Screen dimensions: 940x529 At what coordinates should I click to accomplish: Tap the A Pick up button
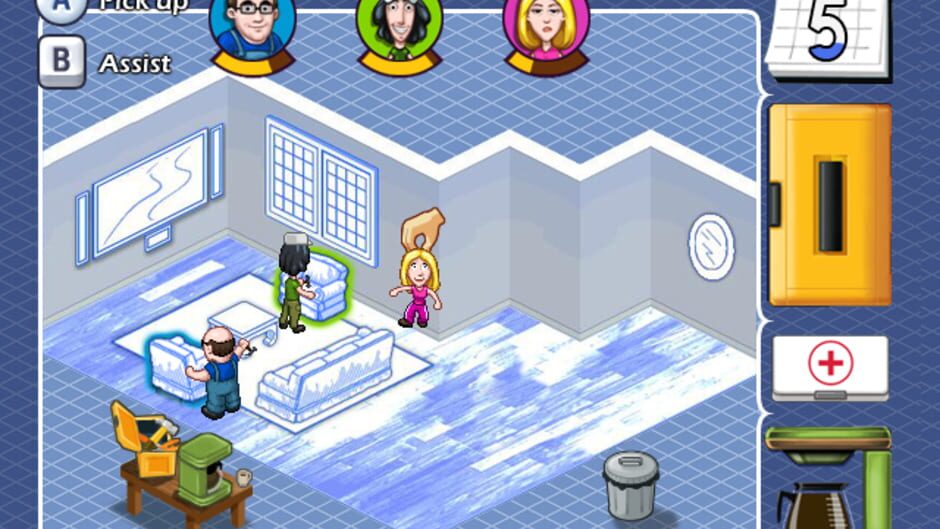[x=62, y=8]
